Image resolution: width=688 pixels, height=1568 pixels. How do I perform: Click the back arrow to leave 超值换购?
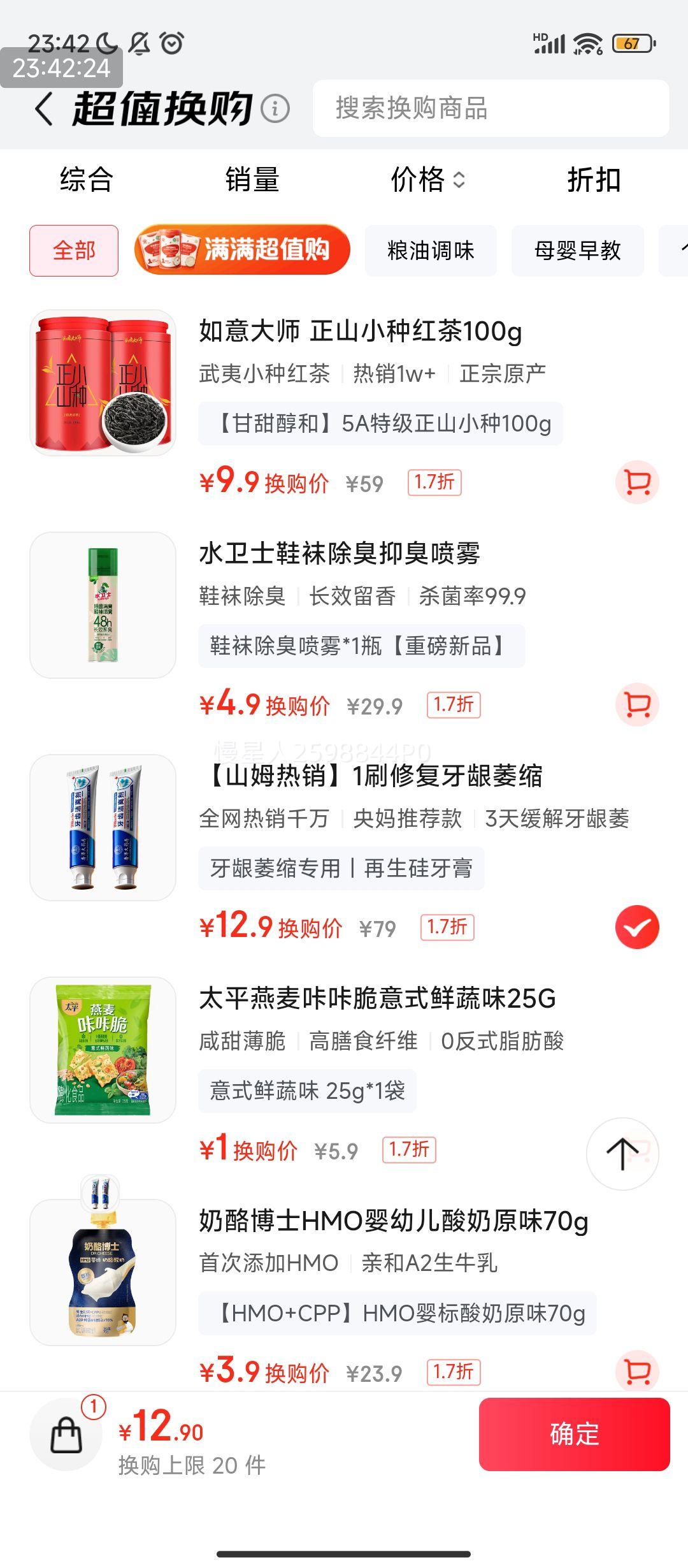[43, 110]
